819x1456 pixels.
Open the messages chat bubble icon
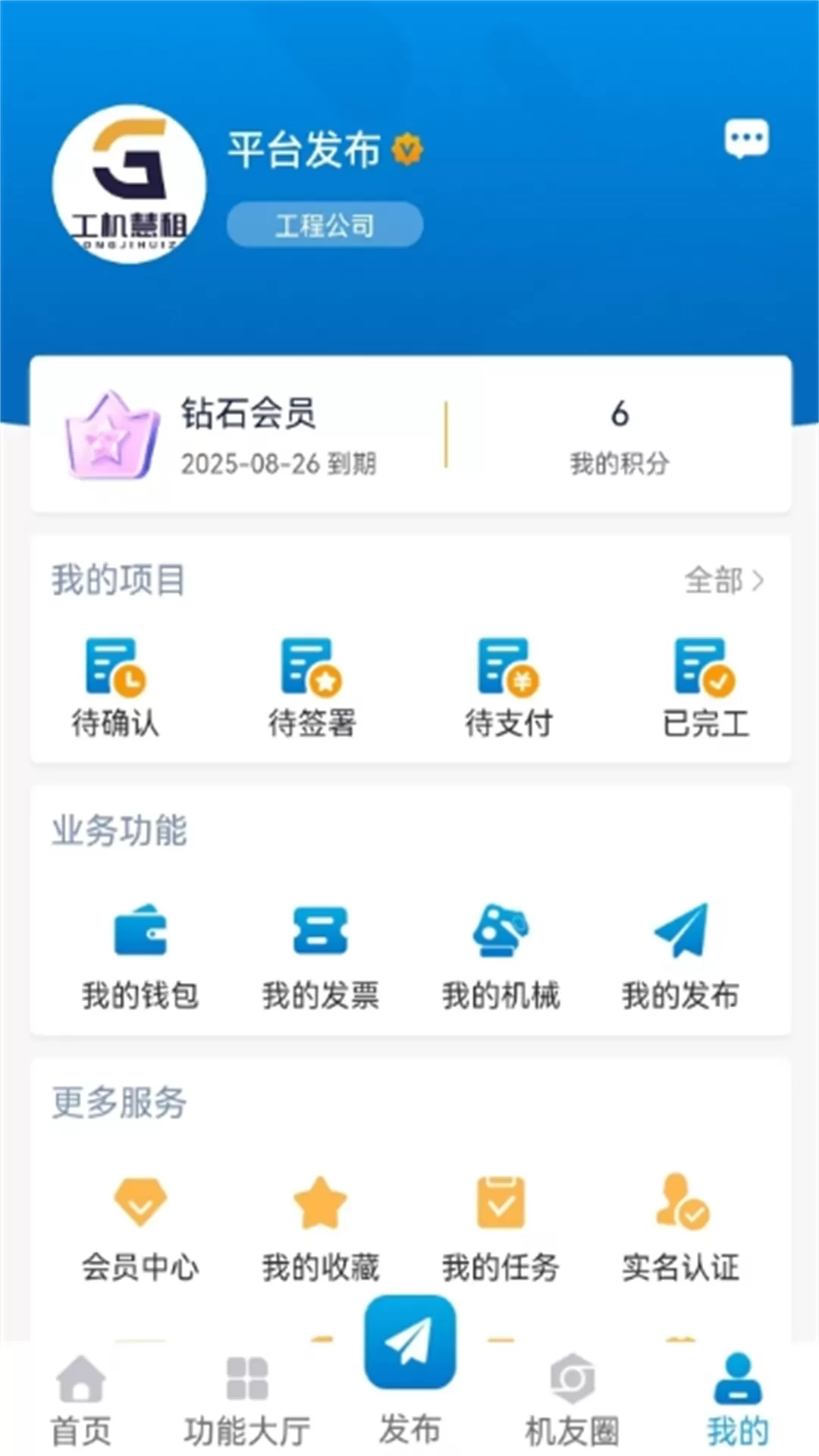click(x=746, y=139)
